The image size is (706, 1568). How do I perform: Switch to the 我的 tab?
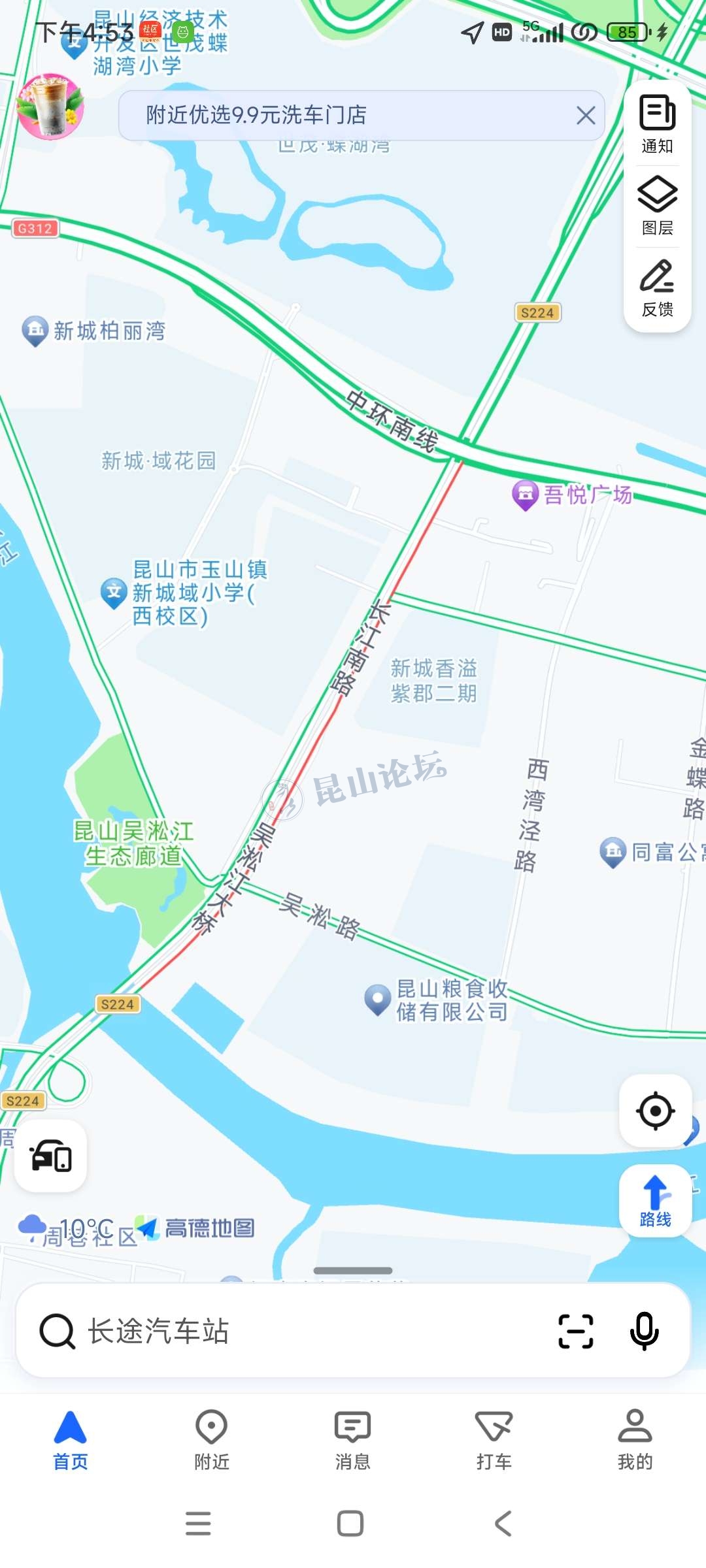(x=635, y=1440)
